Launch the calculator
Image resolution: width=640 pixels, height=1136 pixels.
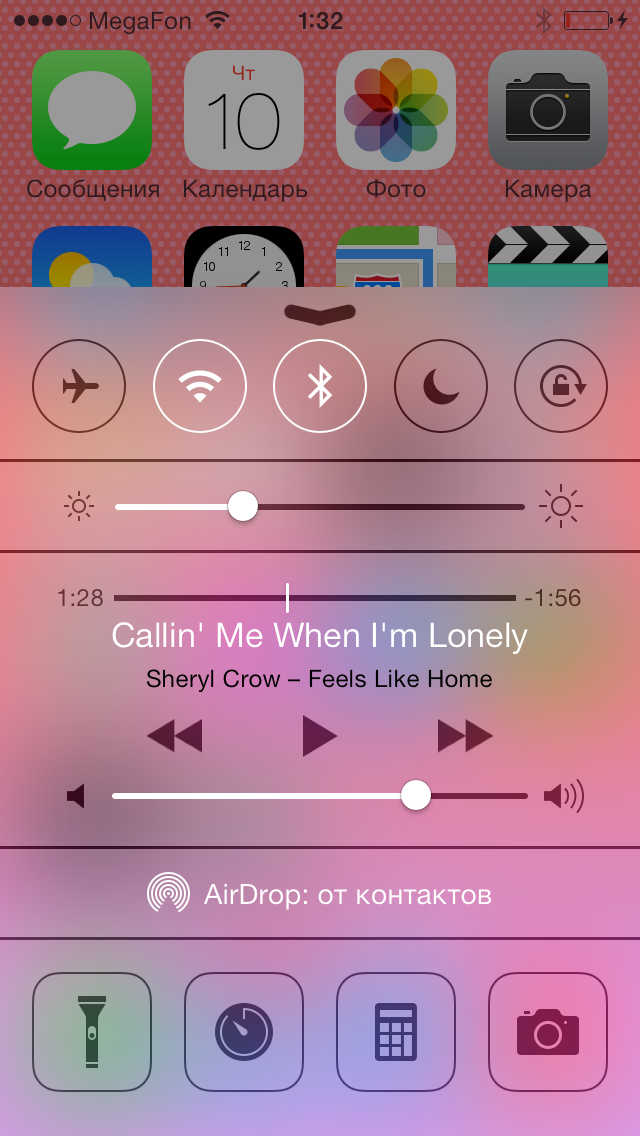(396, 1031)
